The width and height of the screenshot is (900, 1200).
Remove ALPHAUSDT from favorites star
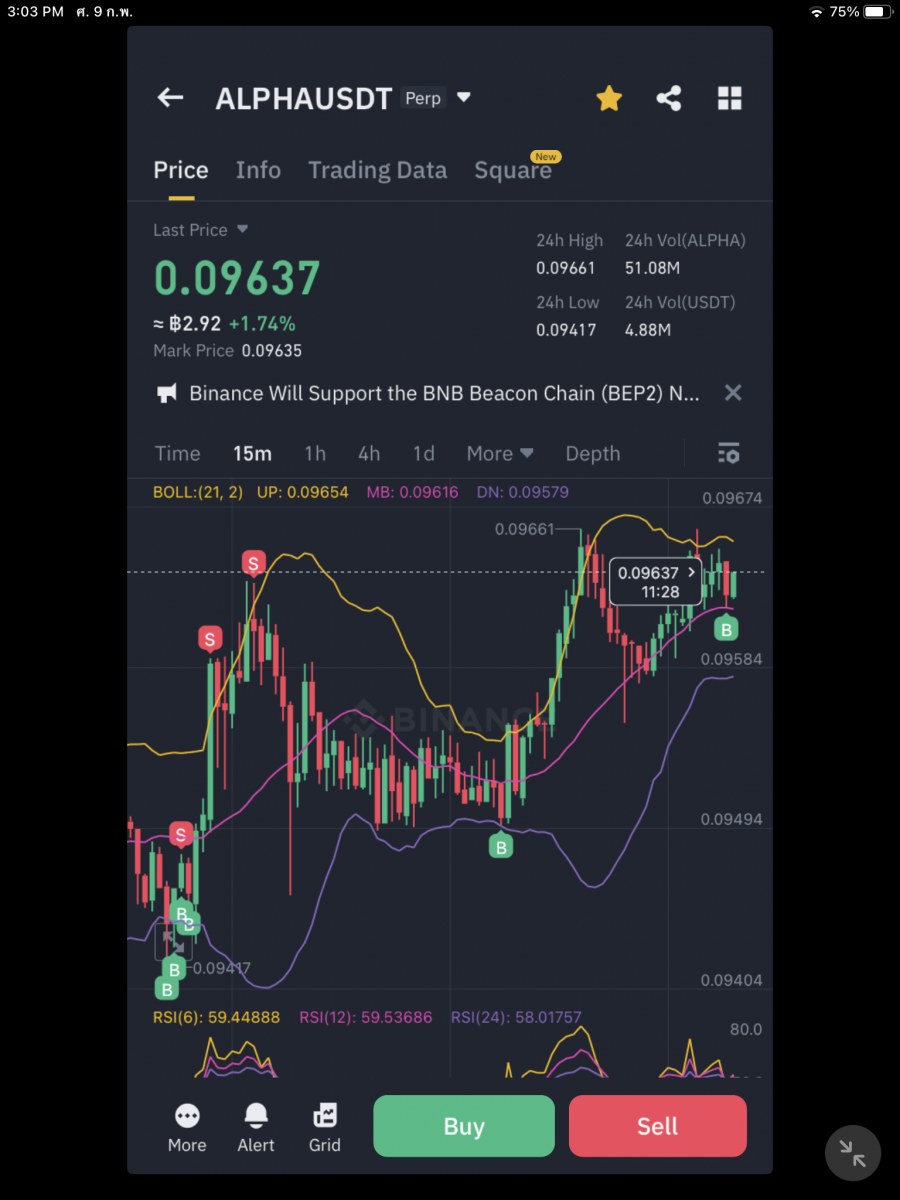[x=608, y=98]
